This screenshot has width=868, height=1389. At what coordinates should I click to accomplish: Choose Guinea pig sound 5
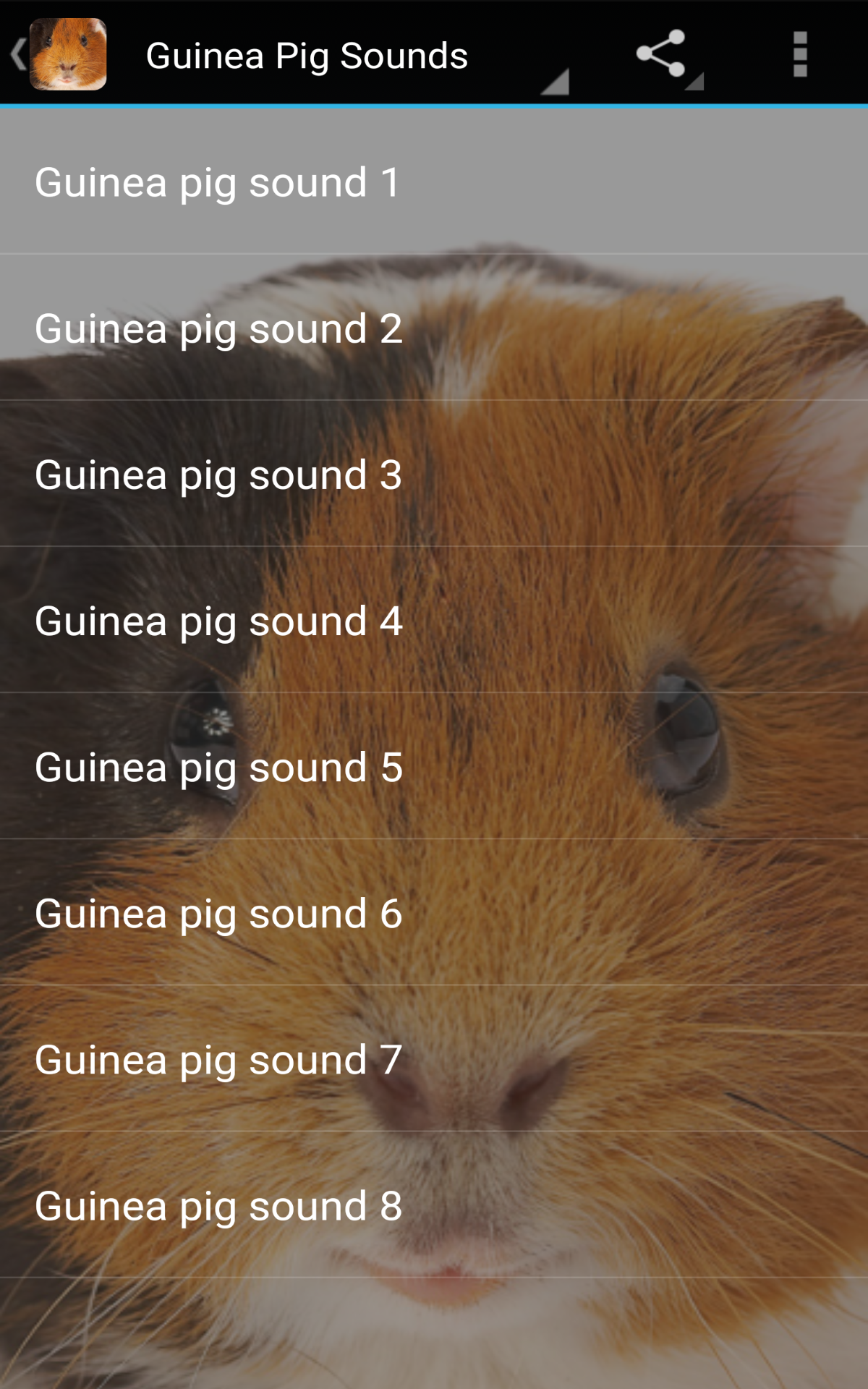[x=217, y=768]
